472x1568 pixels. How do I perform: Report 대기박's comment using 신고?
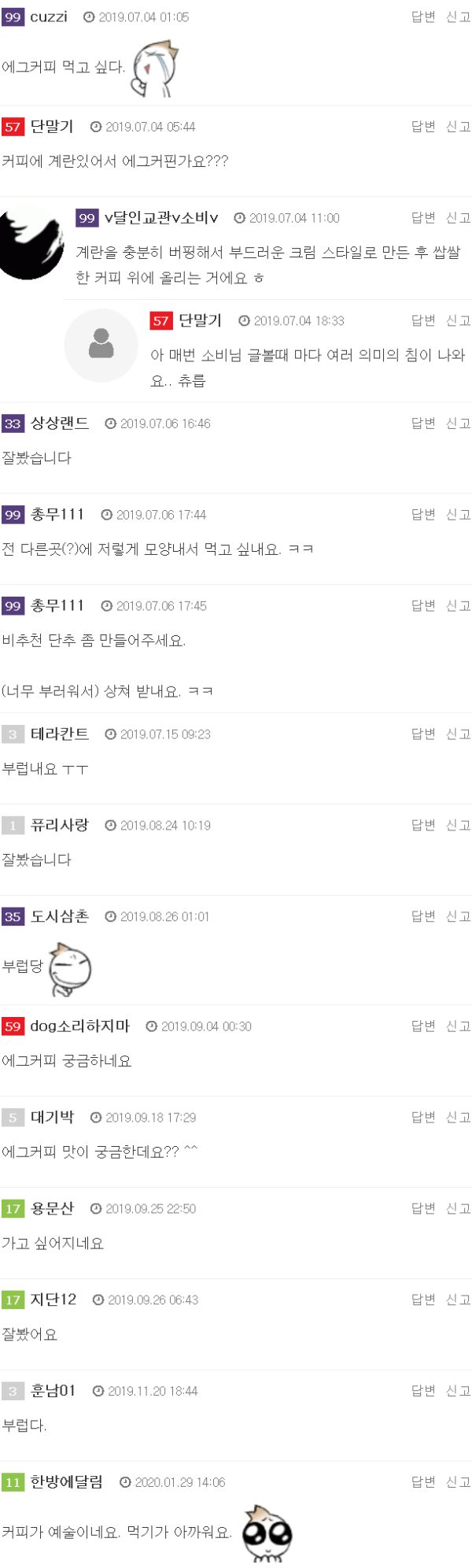pyautogui.click(x=458, y=1118)
